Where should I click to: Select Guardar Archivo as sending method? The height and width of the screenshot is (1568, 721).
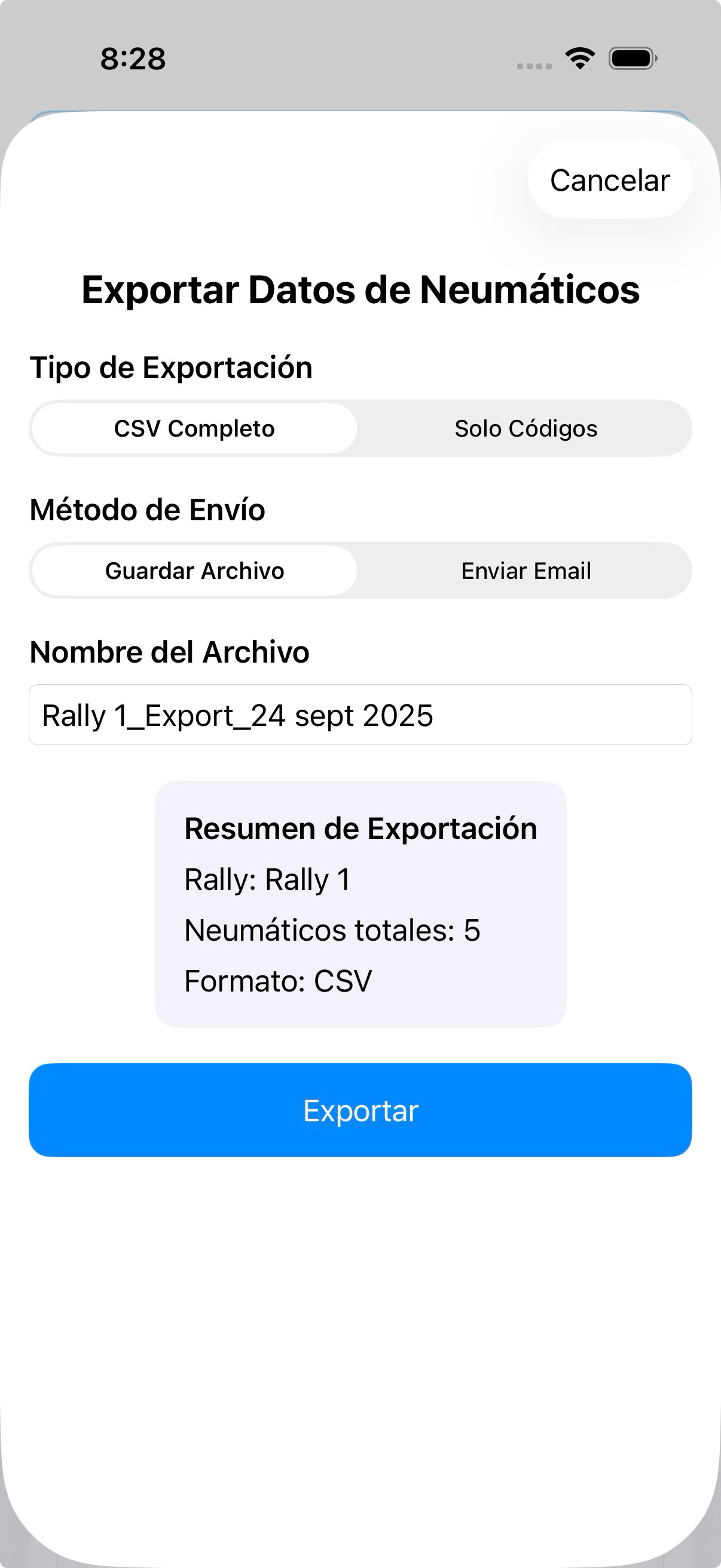(x=194, y=571)
